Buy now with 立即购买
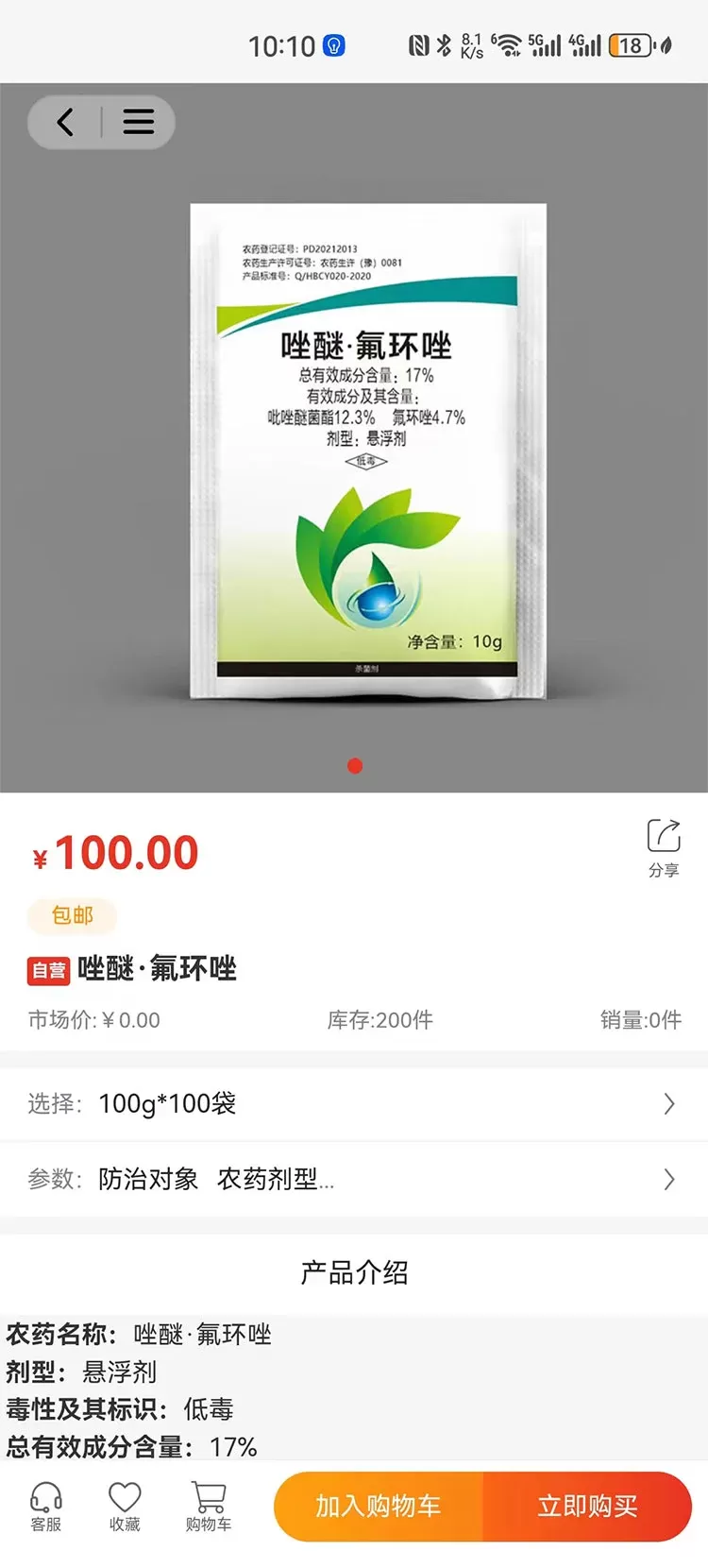This screenshot has width=708, height=1568. [x=587, y=1507]
